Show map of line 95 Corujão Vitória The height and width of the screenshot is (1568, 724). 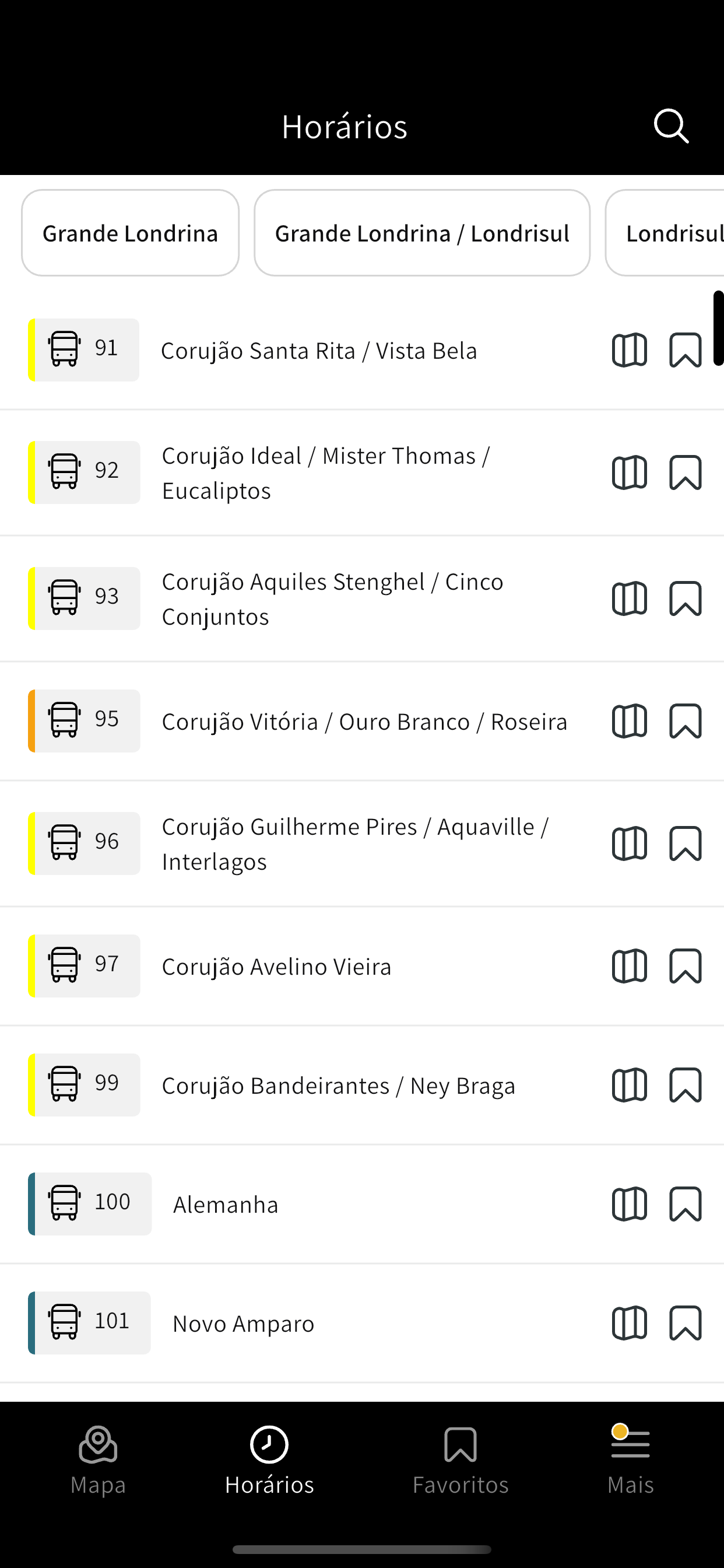629,722
